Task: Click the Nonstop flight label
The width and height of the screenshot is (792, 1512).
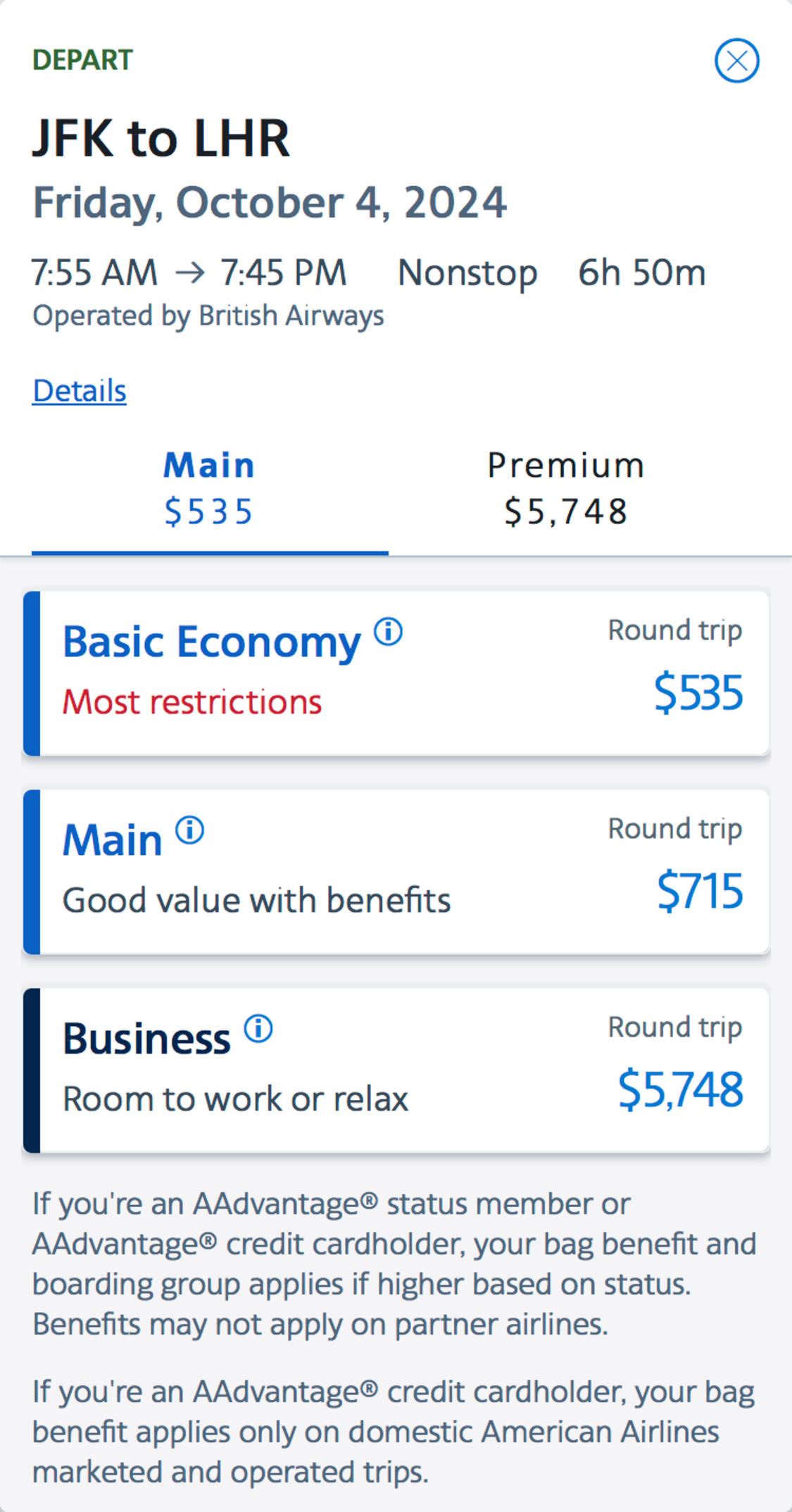Action: click(467, 272)
